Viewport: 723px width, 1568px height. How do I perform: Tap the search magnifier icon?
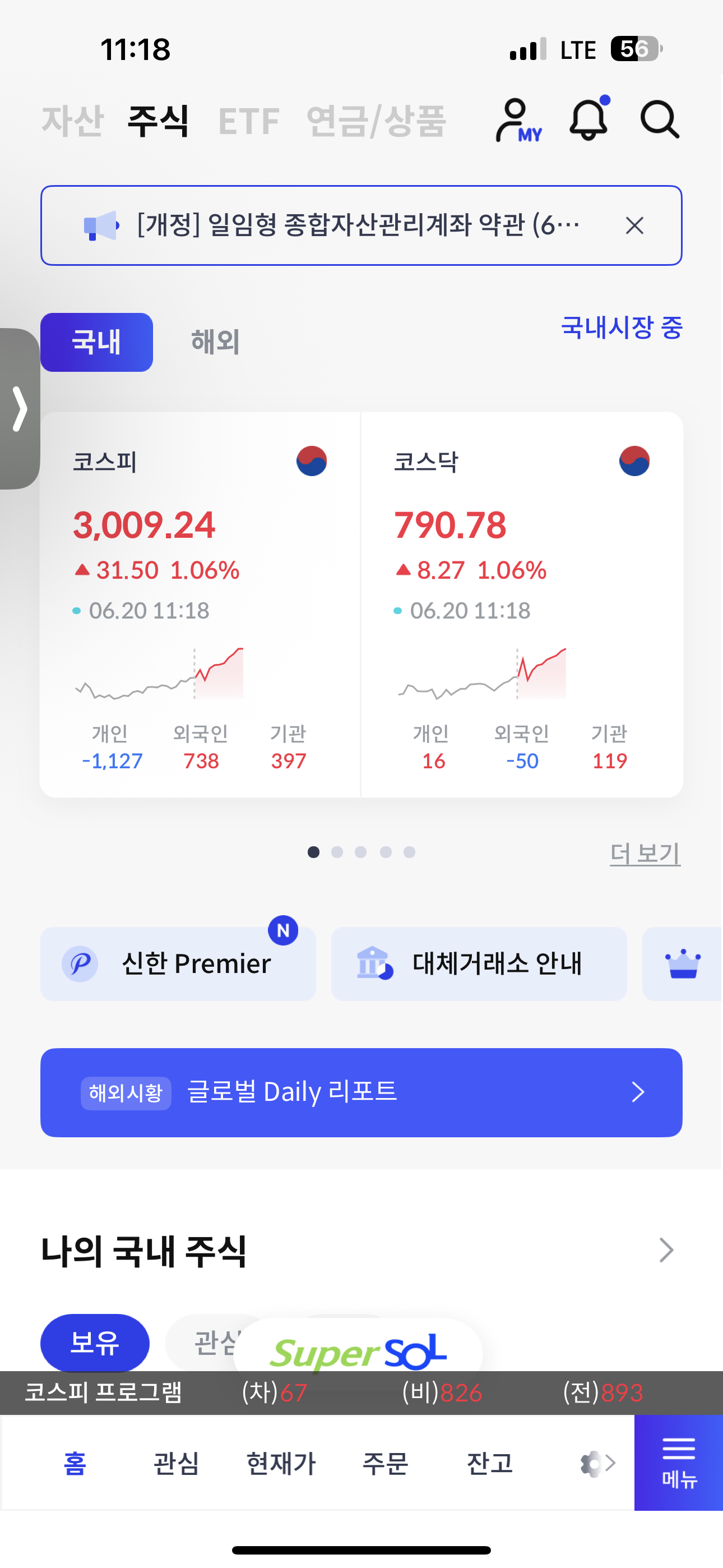click(660, 120)
